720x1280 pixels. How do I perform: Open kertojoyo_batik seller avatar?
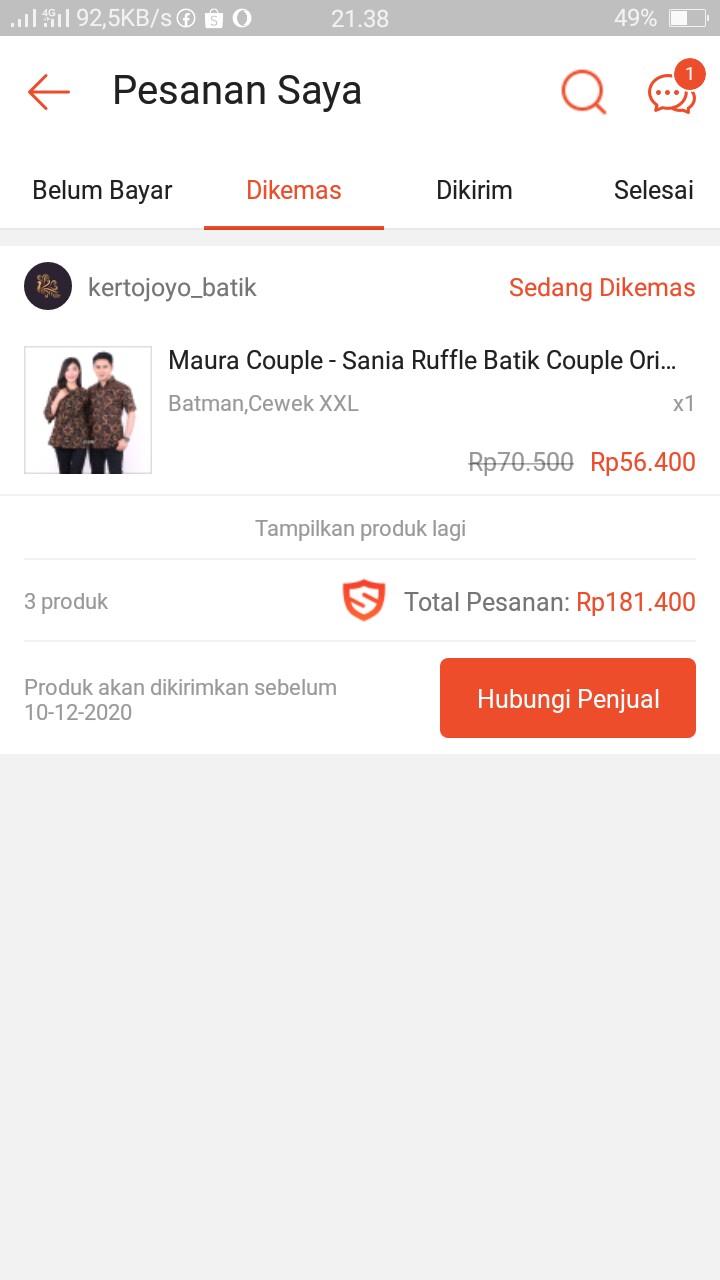pyautogui.click(x=47, y=285)
